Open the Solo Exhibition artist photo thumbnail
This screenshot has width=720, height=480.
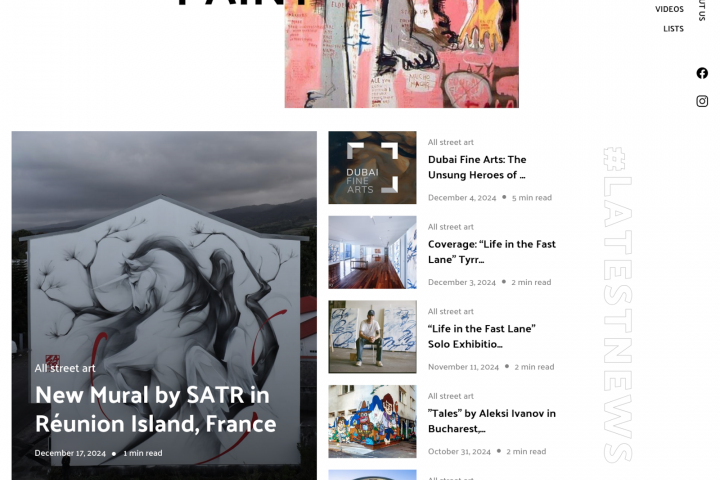click(372, 337)
